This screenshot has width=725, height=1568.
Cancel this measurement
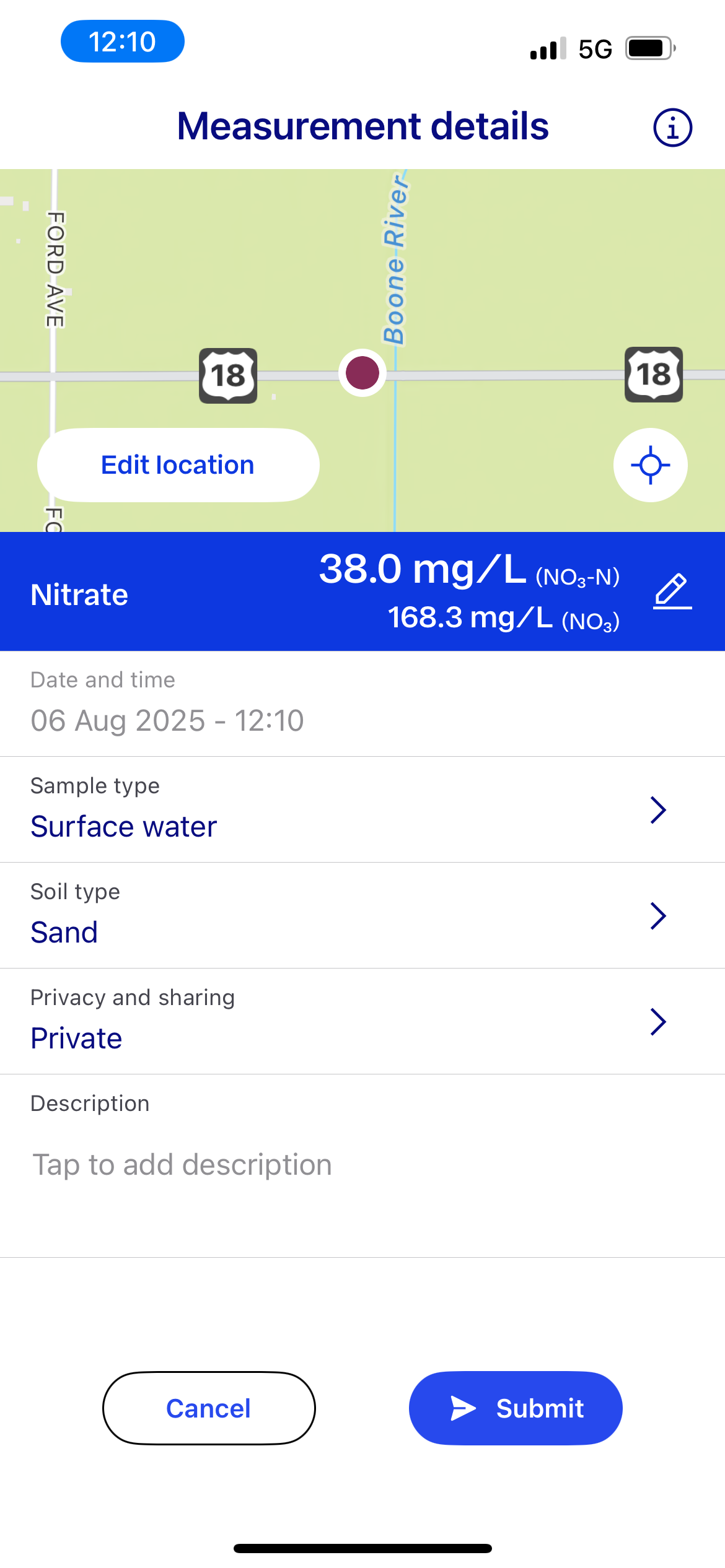coord(209,1408)
